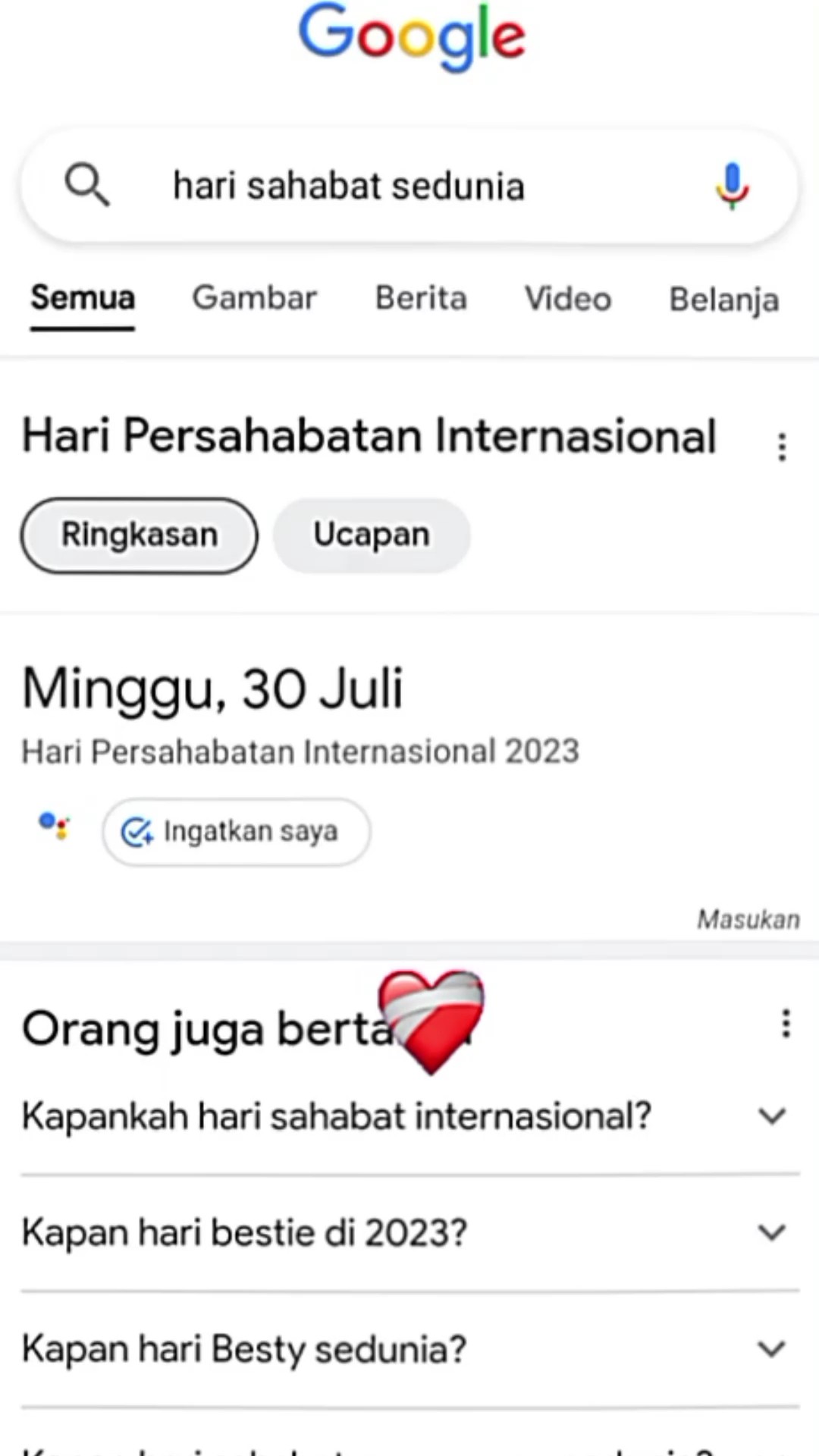The image size is (819, 1456).
Task: Tap the search magnifier icon
Action: coord(87,184)
